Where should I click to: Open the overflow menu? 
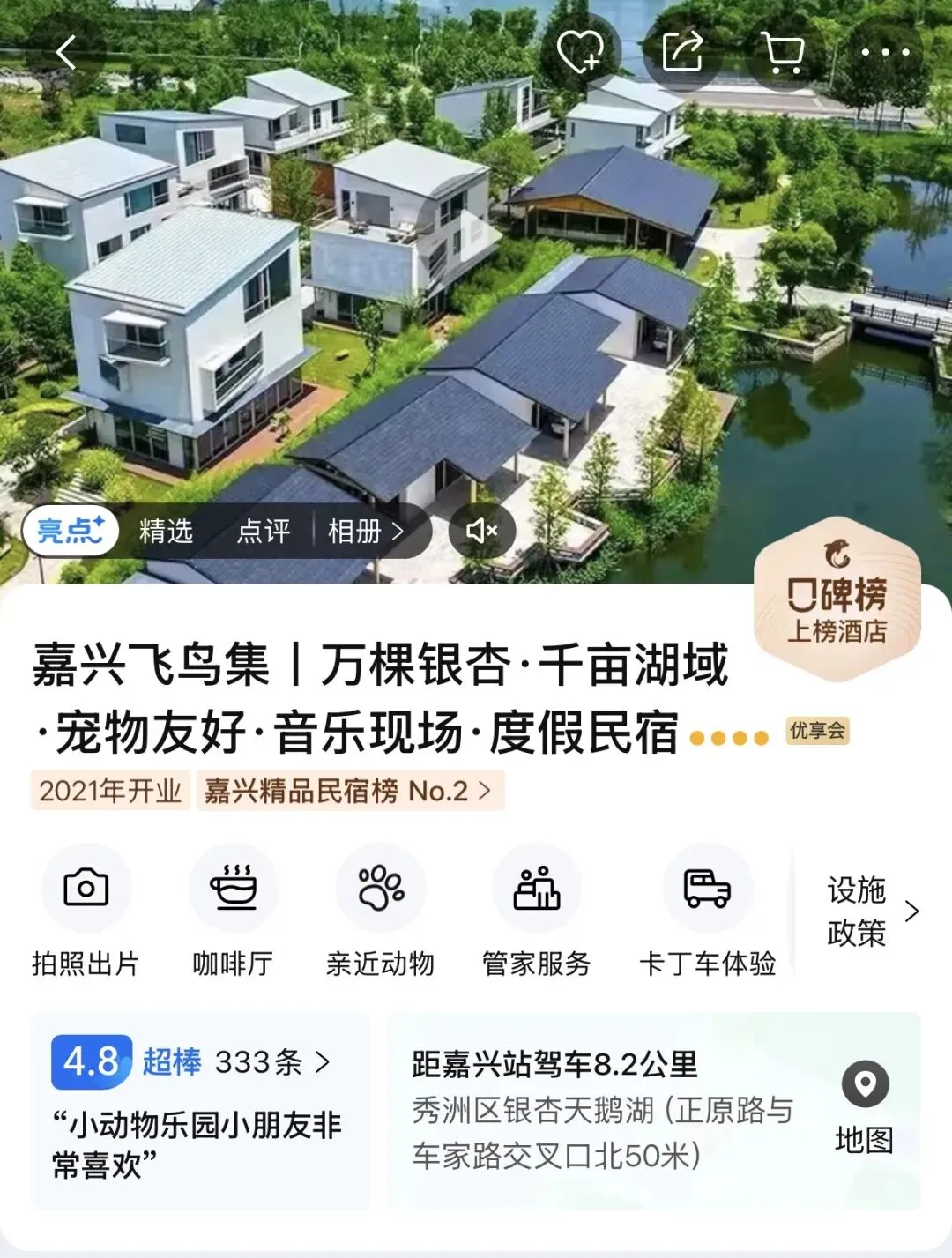884,52
